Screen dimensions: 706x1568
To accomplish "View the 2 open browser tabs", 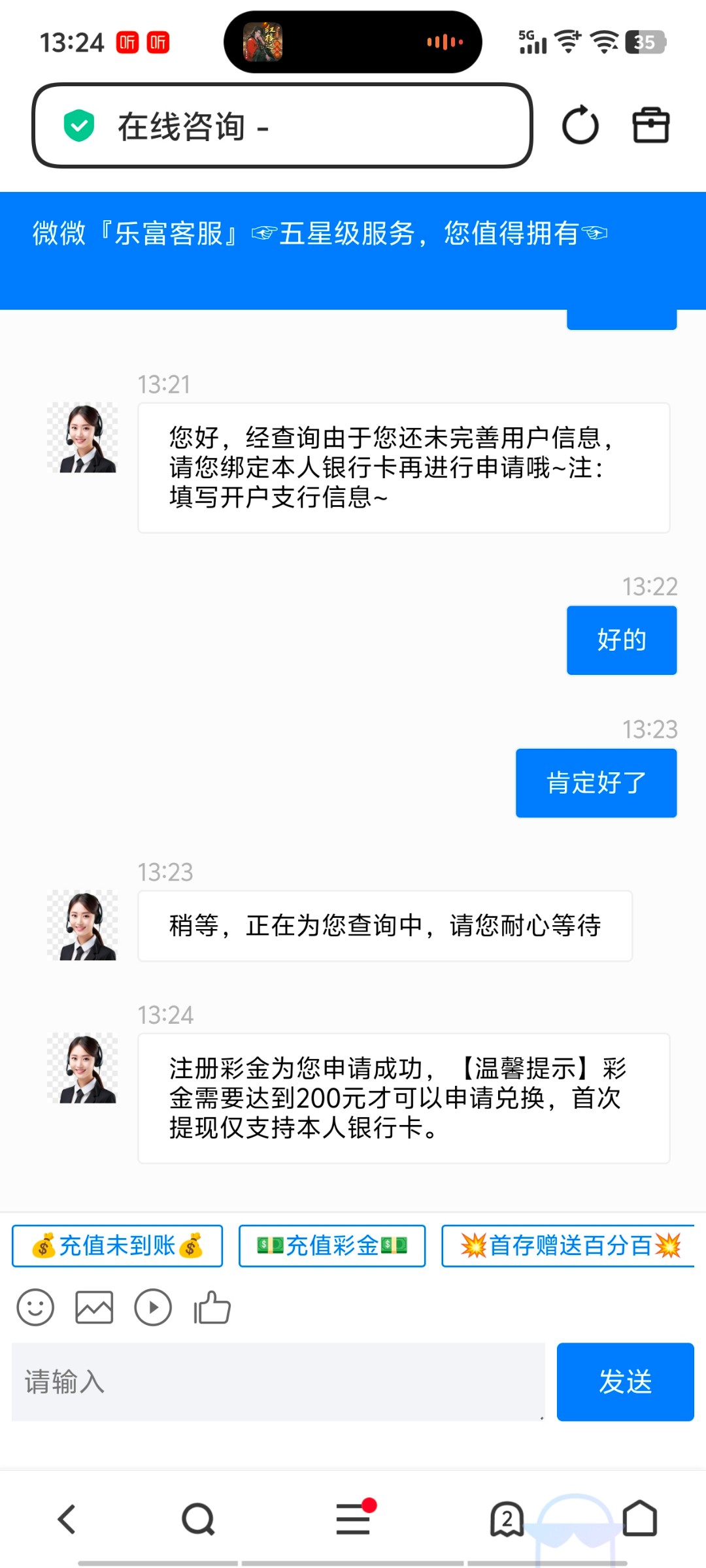I will coord(507,1519).
